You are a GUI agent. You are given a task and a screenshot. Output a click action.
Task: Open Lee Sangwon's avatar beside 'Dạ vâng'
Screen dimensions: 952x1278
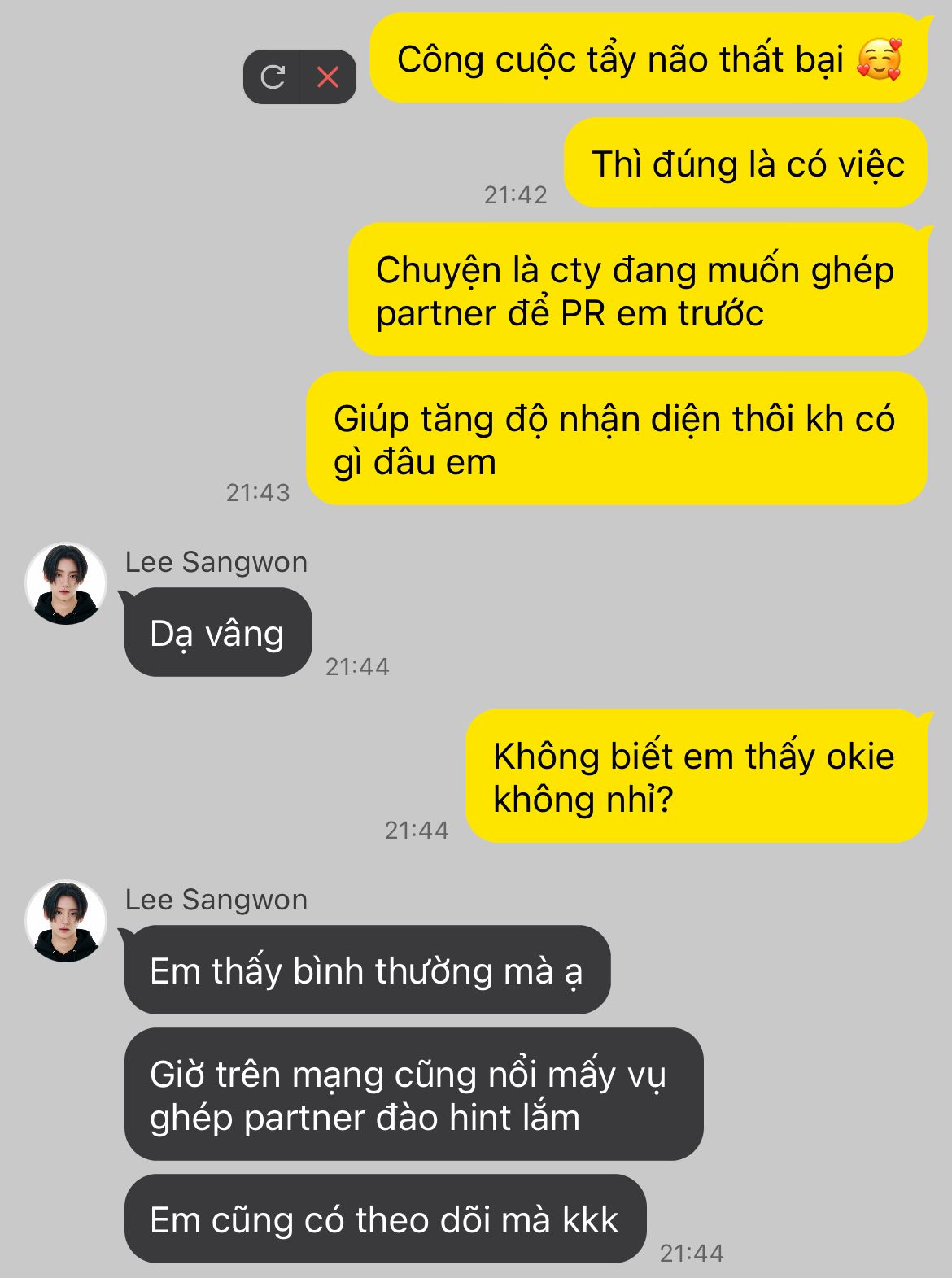pyautogui.click(x=66, y=583)
